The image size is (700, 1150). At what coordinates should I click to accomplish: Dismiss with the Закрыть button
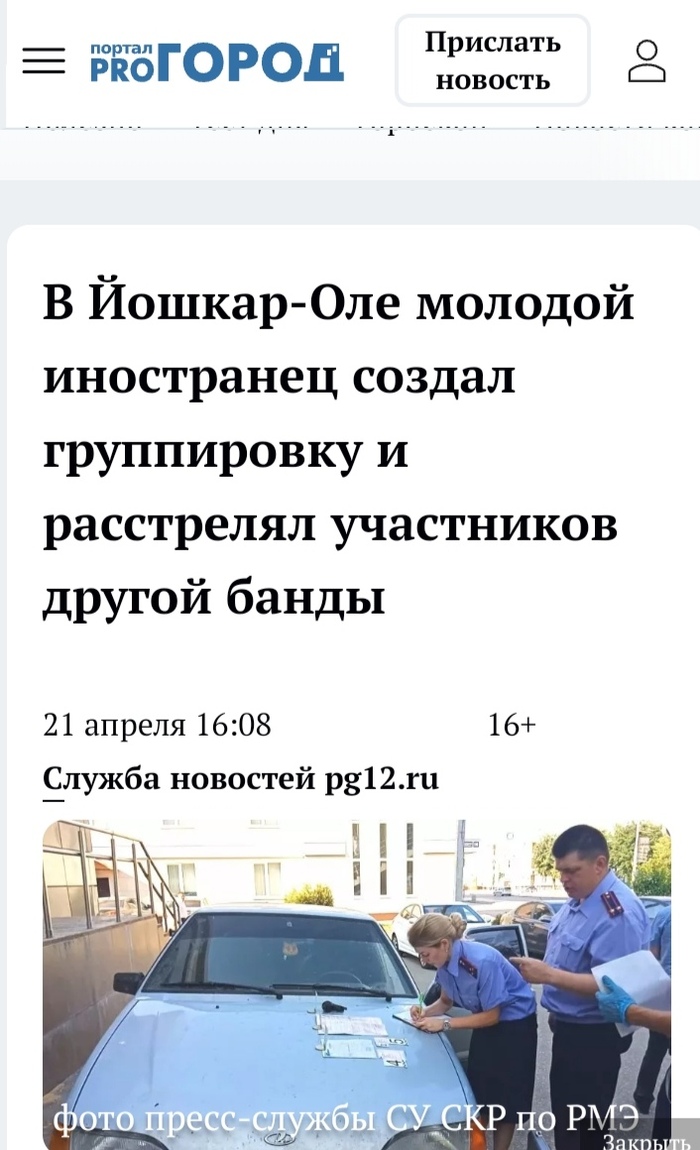[x=647, y=1141]
